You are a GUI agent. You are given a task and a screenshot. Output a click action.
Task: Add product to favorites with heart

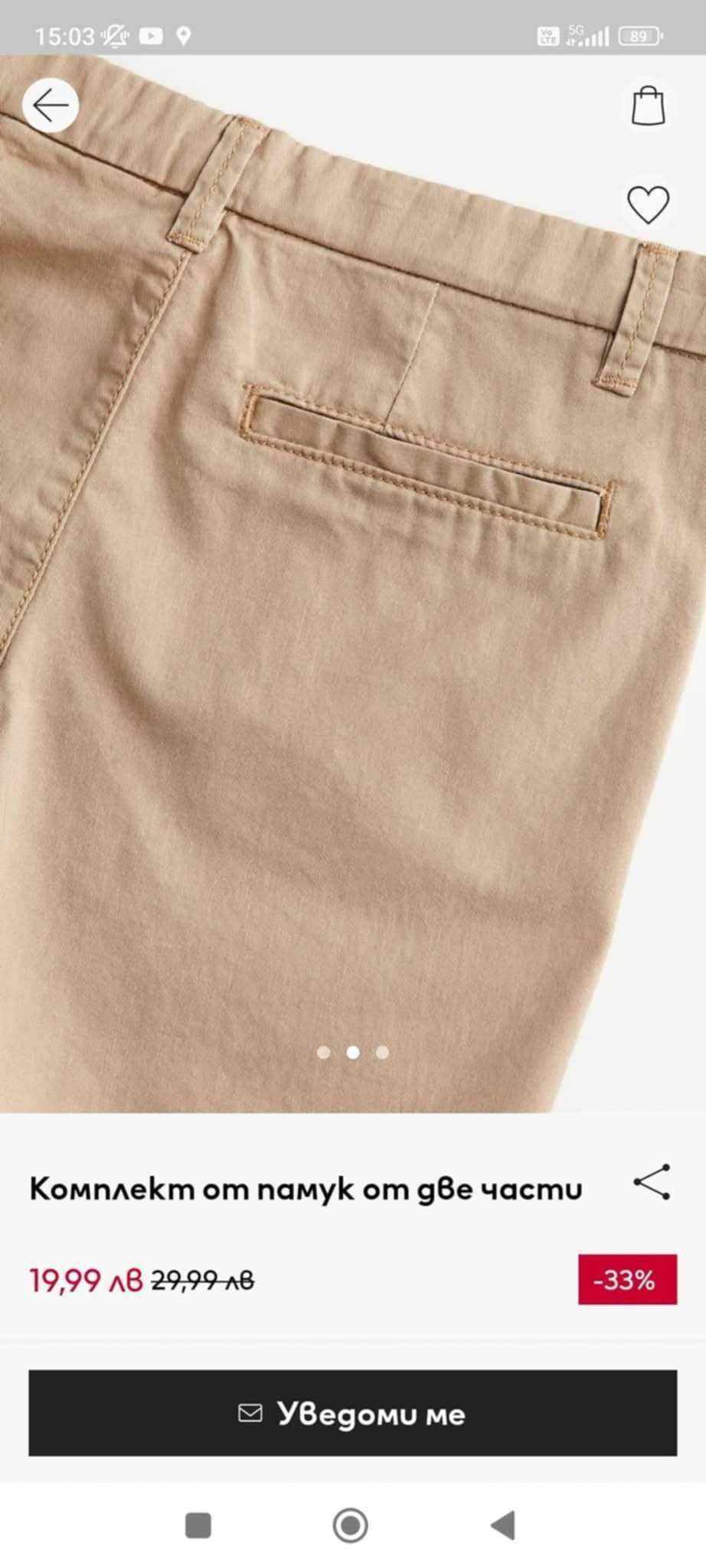[648, 204]
